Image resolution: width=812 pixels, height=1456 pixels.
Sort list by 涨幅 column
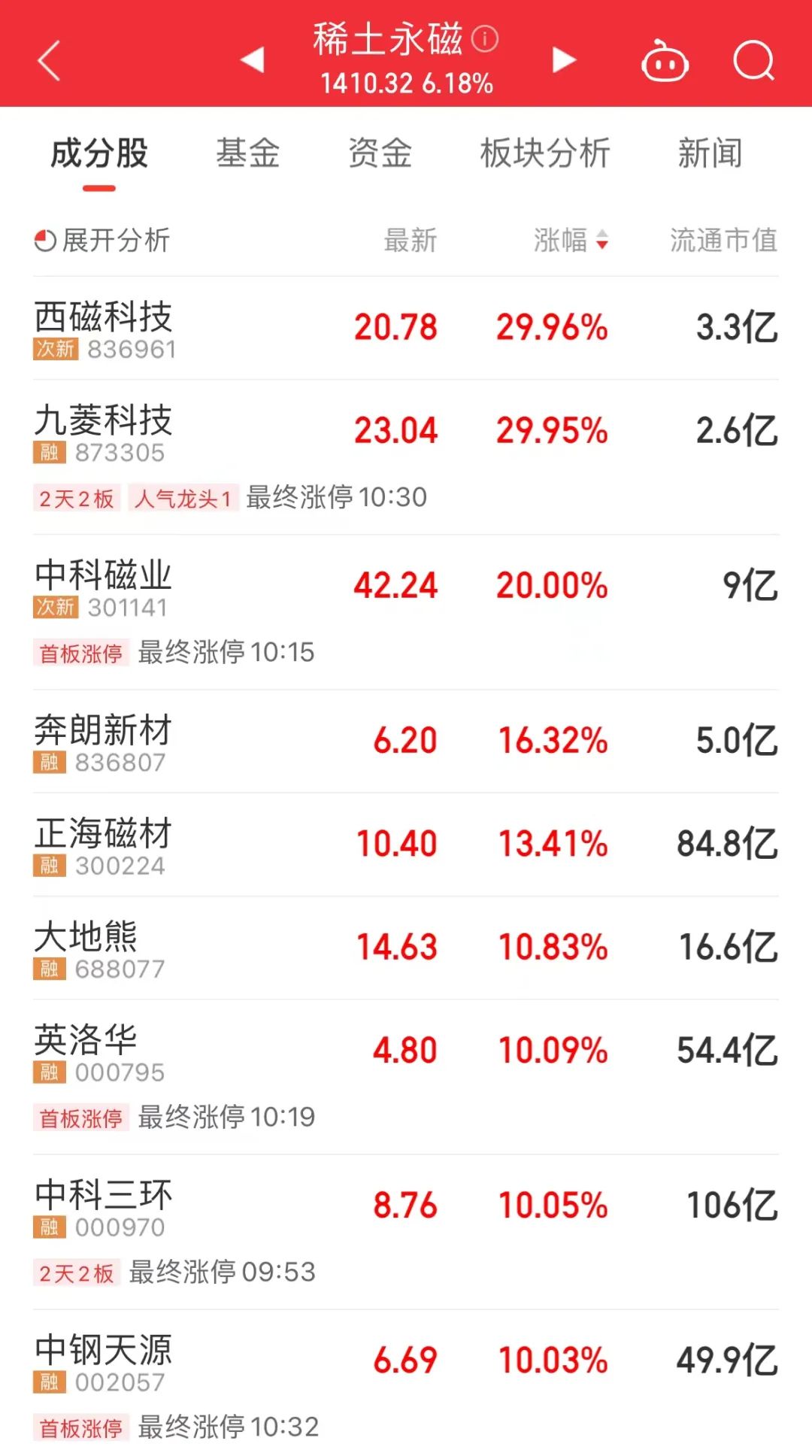tap(571, 241)
